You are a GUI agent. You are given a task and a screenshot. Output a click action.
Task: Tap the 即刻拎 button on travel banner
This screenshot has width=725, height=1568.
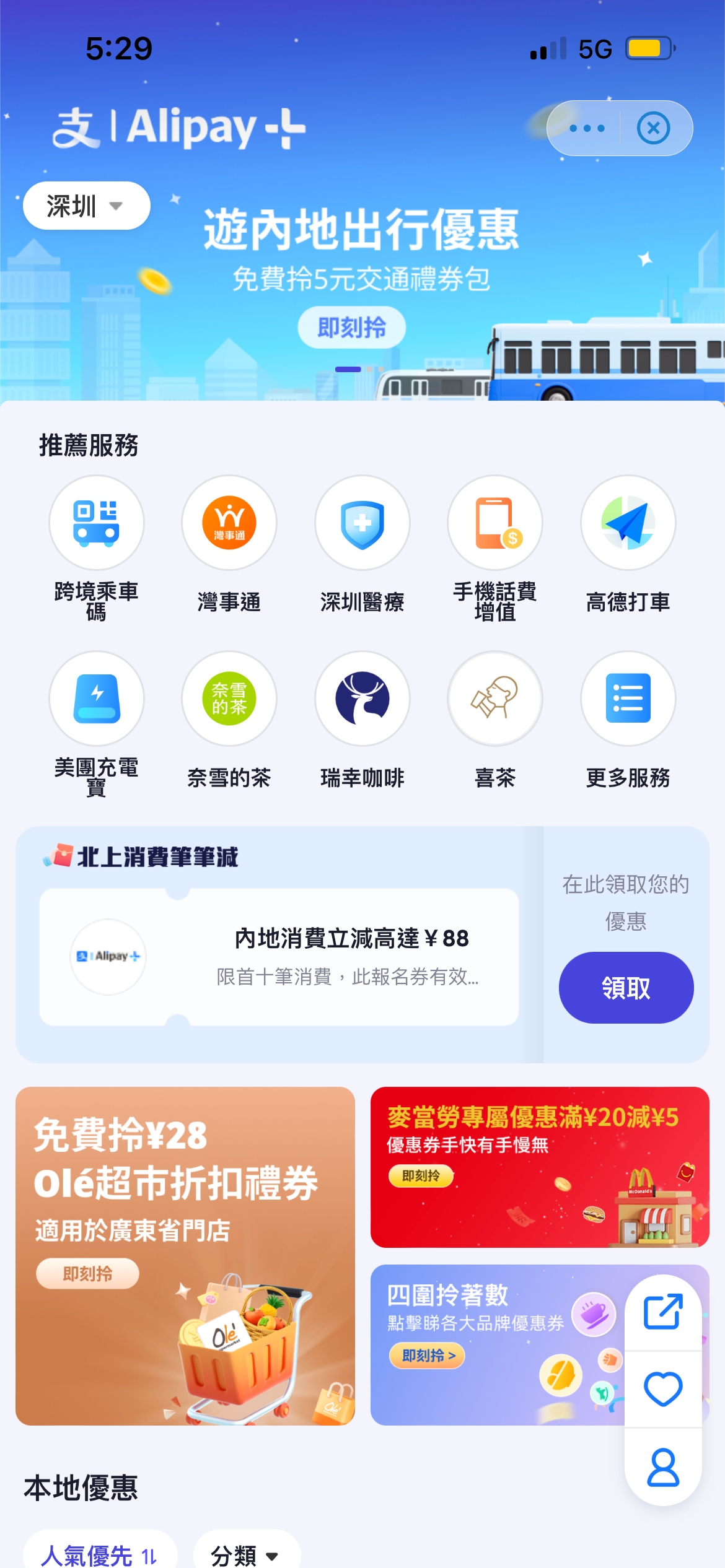351,328
